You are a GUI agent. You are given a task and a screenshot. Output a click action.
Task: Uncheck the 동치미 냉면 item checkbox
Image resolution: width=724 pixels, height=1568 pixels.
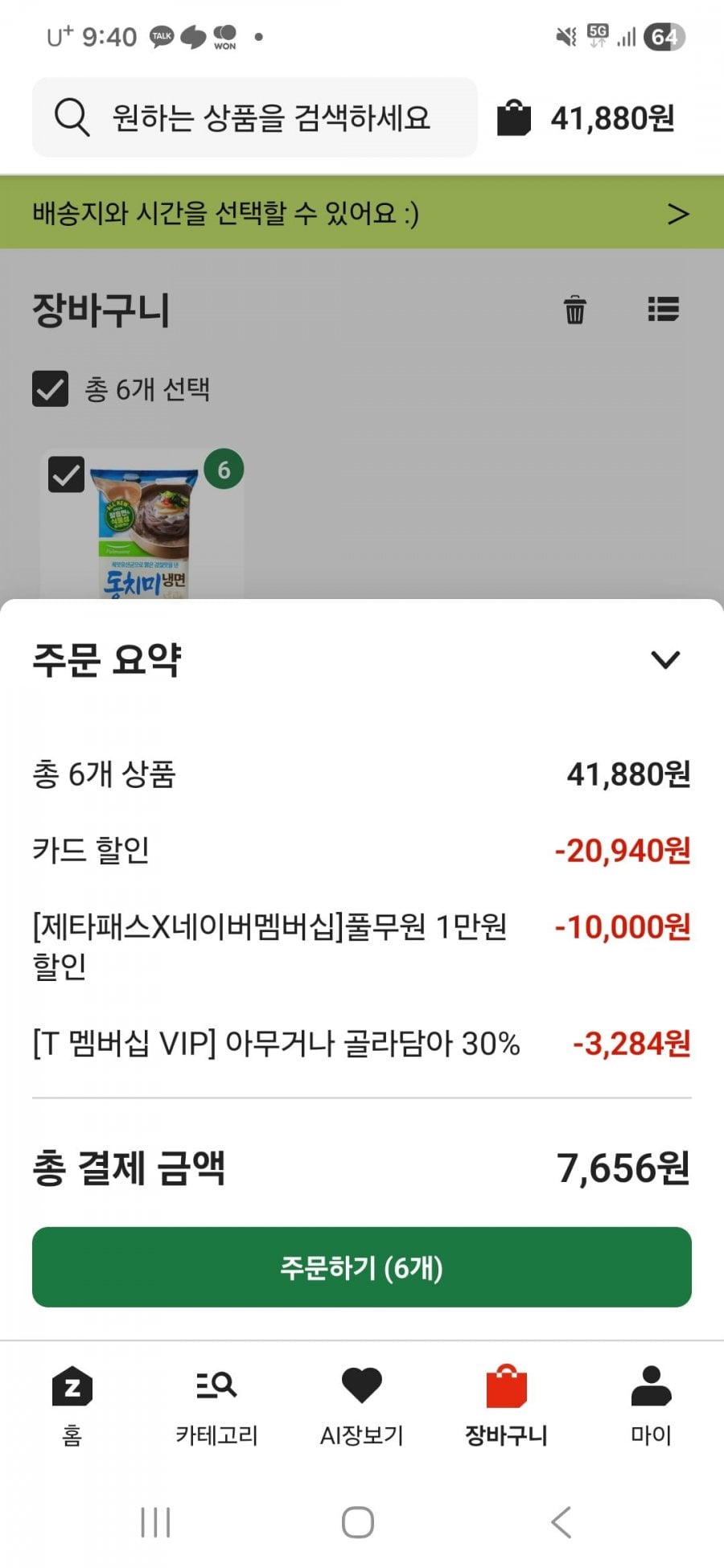coord(66,474)
